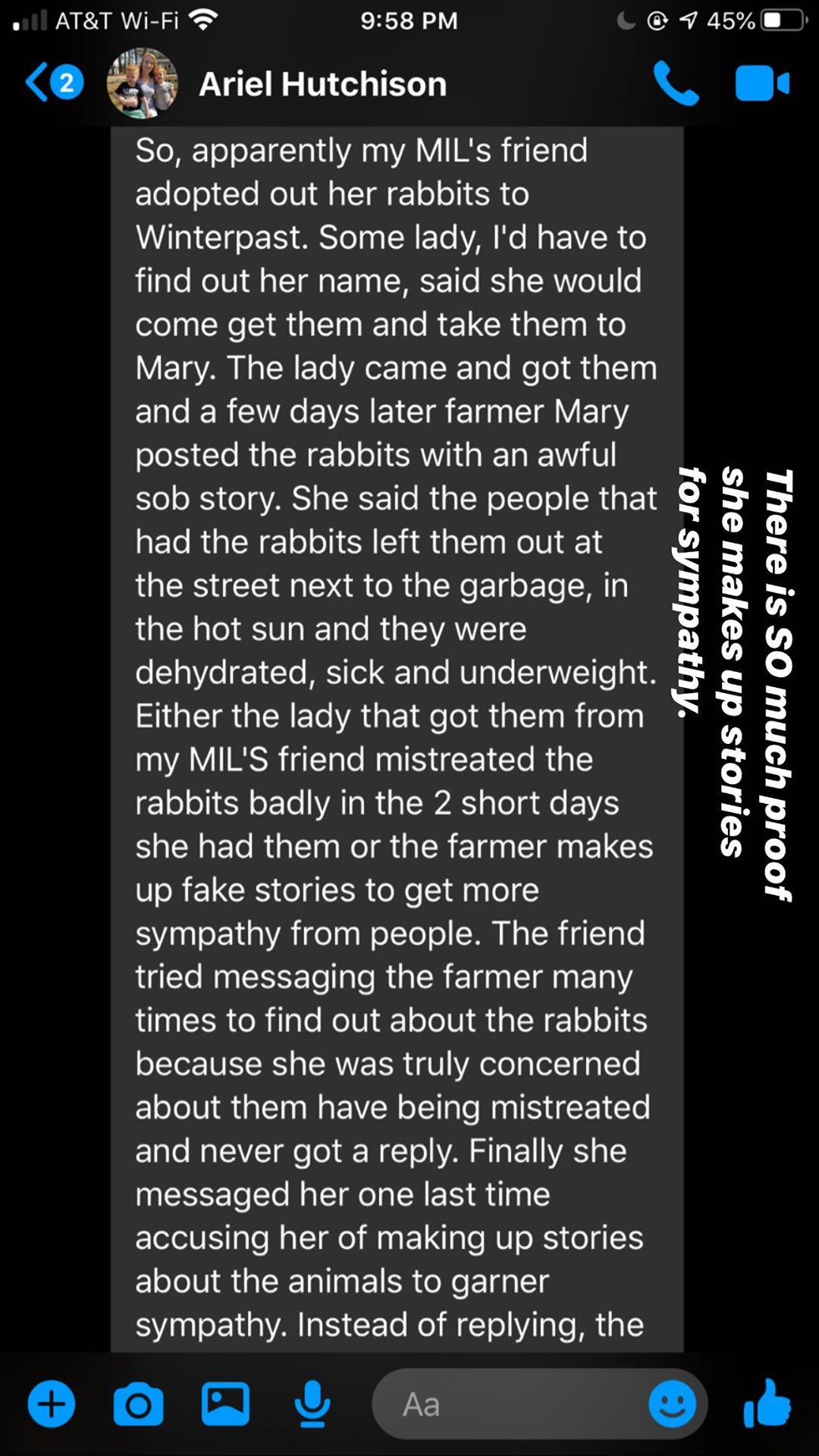819x1456 pixels.
Task: Record a voice message with the microphone
Action: coord(312,1405)
